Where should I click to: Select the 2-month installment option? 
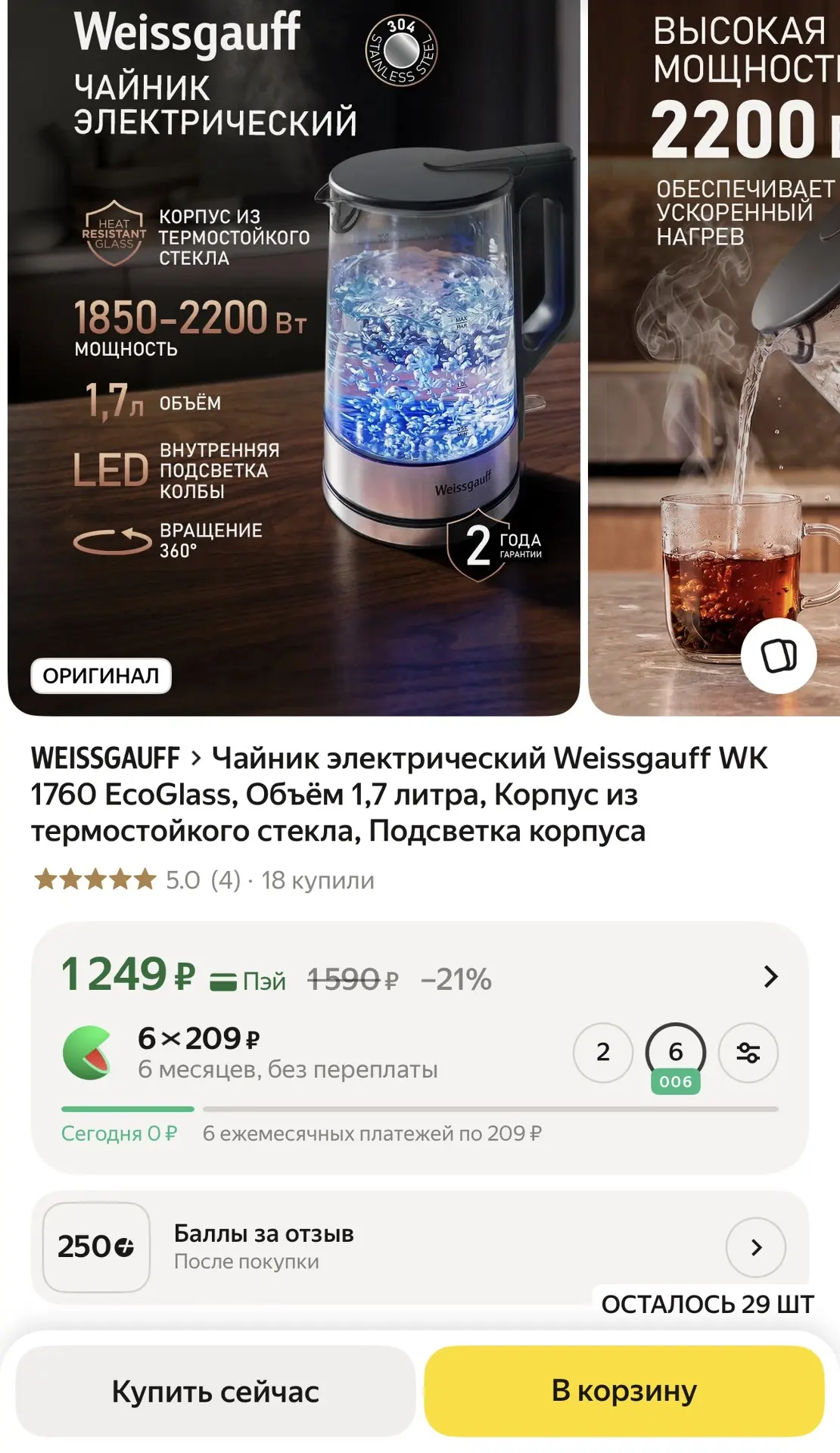pos(603,1052)
